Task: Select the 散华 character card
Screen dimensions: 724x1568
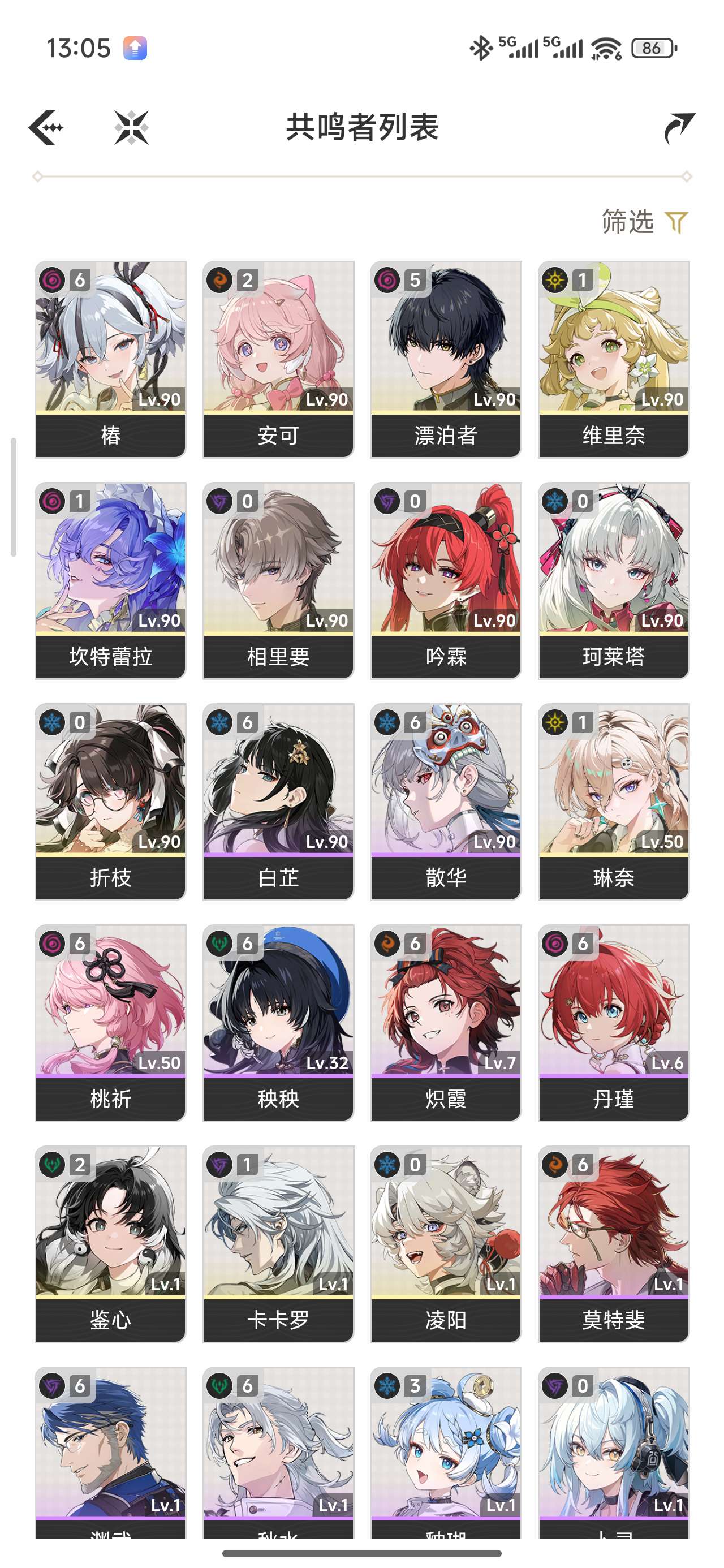Action: click(x=446, y=801)
